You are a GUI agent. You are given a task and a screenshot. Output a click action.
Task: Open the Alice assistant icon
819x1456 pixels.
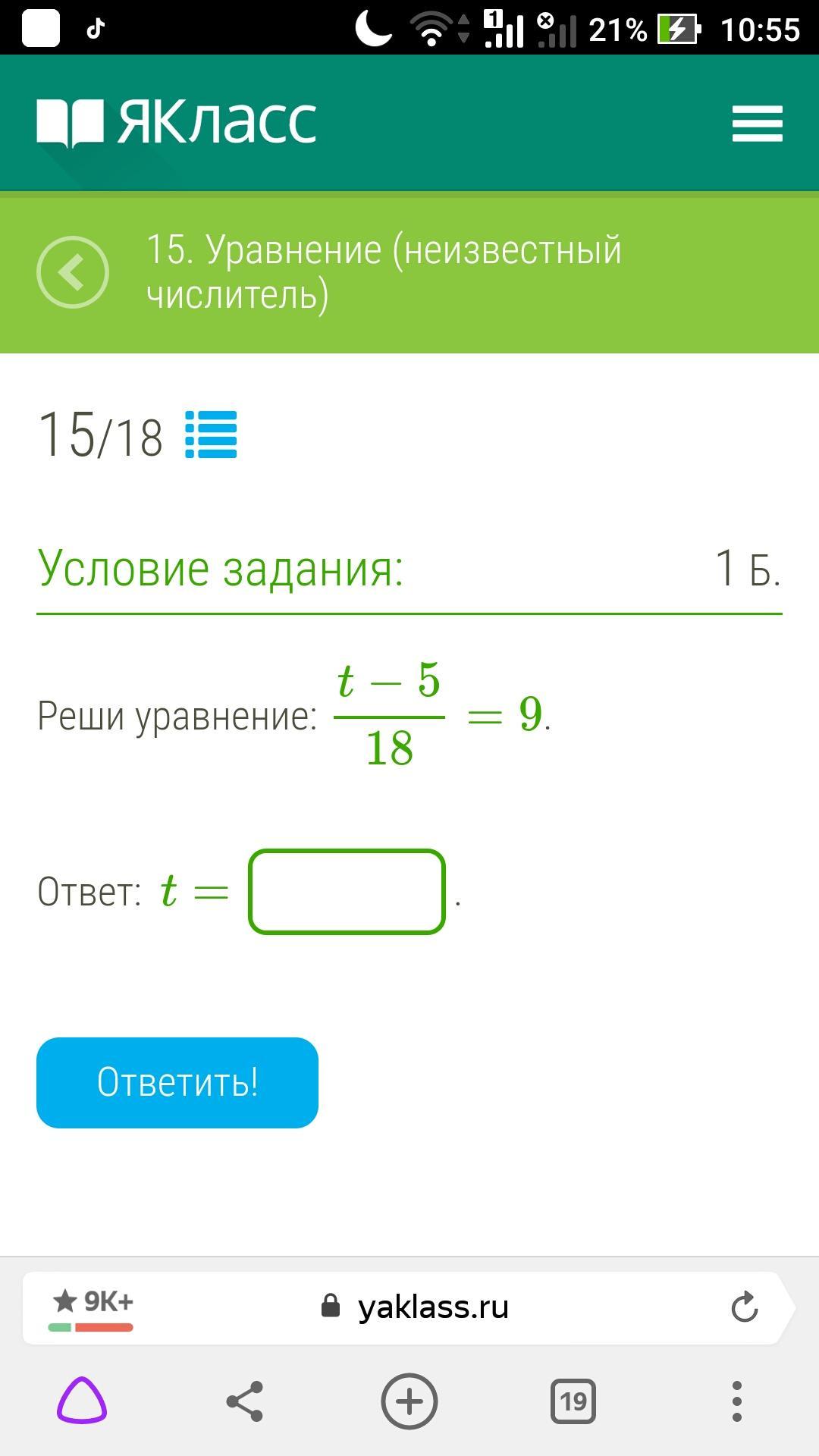(82, 1401)
